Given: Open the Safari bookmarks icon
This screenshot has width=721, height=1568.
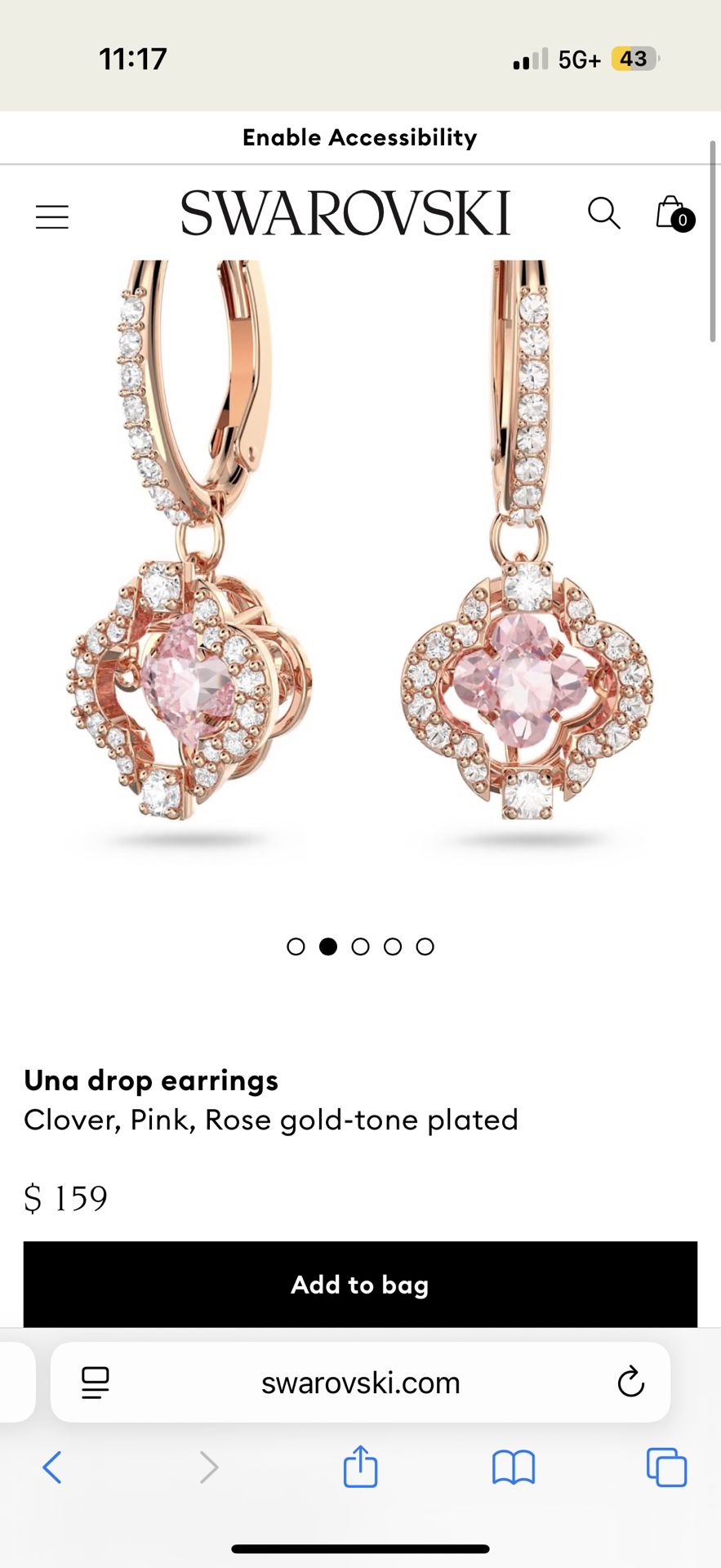Looking at the screenshot, I should tap(514, 1466).
